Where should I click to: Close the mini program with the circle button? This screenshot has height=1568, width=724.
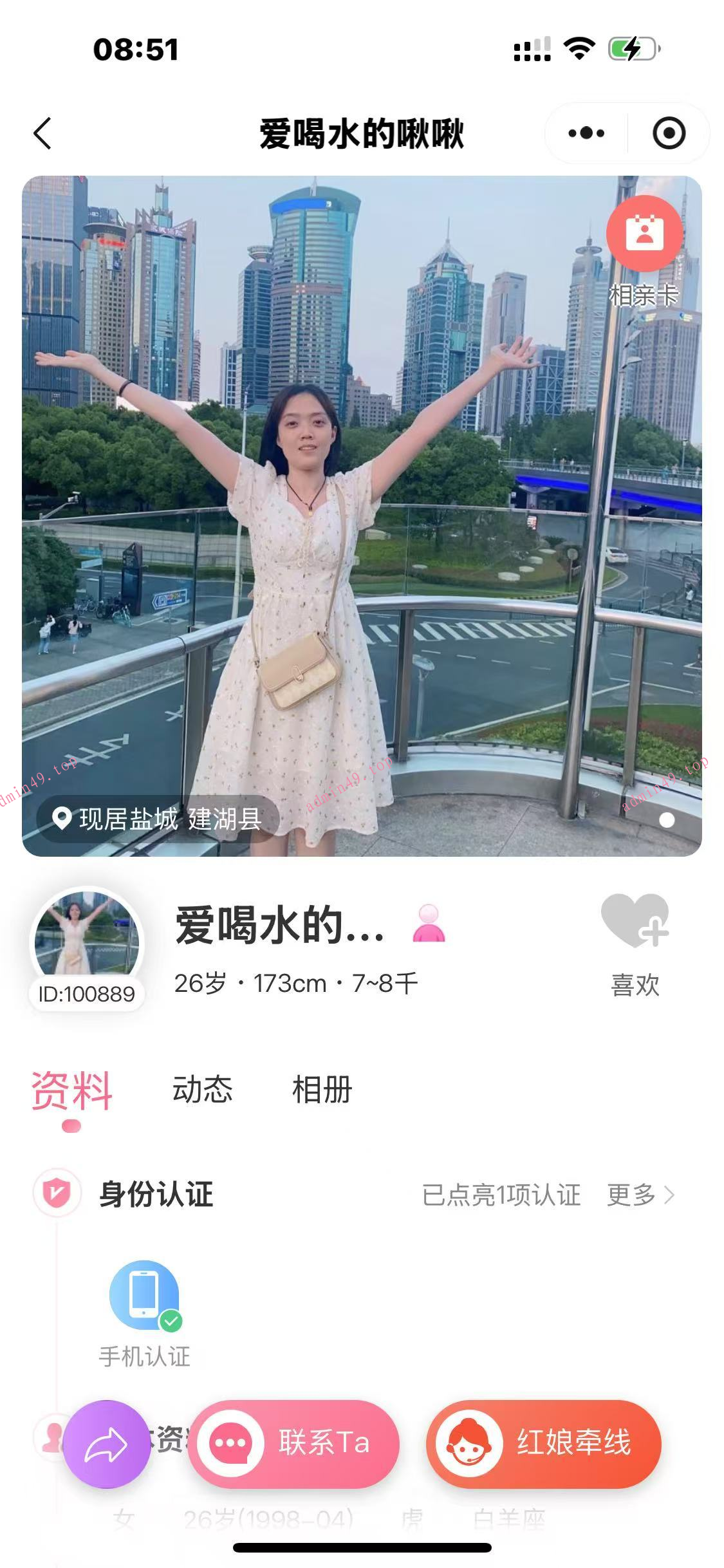pos(669,134)
